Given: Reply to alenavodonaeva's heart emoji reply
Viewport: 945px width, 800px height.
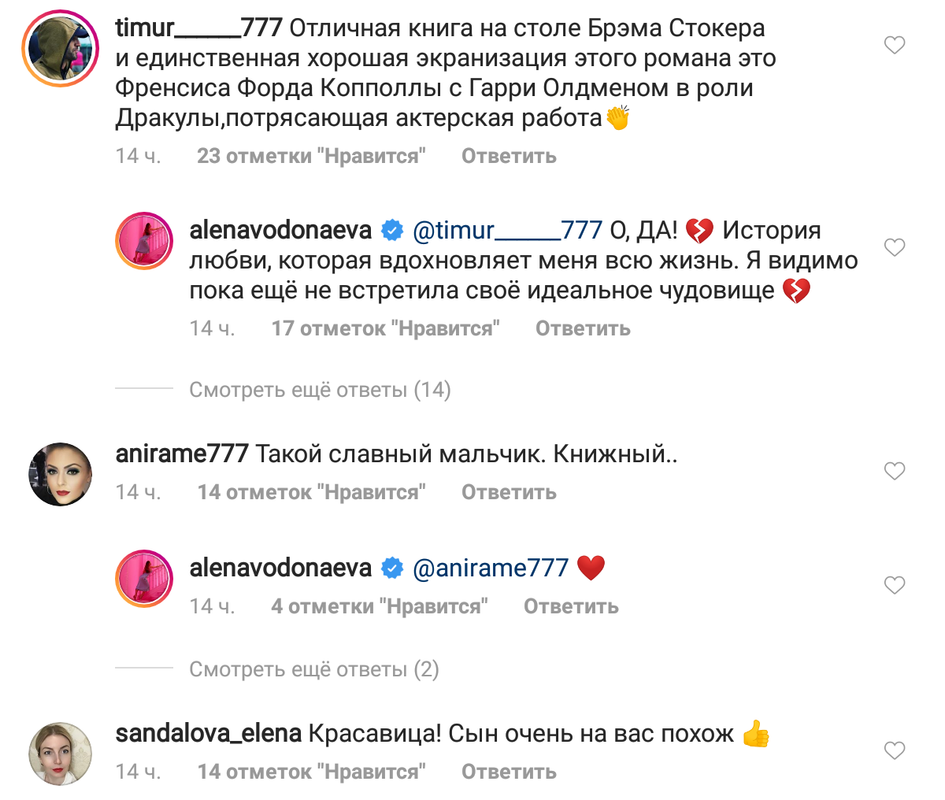Looking at the screenshot, I should click(x=570, y=606).
